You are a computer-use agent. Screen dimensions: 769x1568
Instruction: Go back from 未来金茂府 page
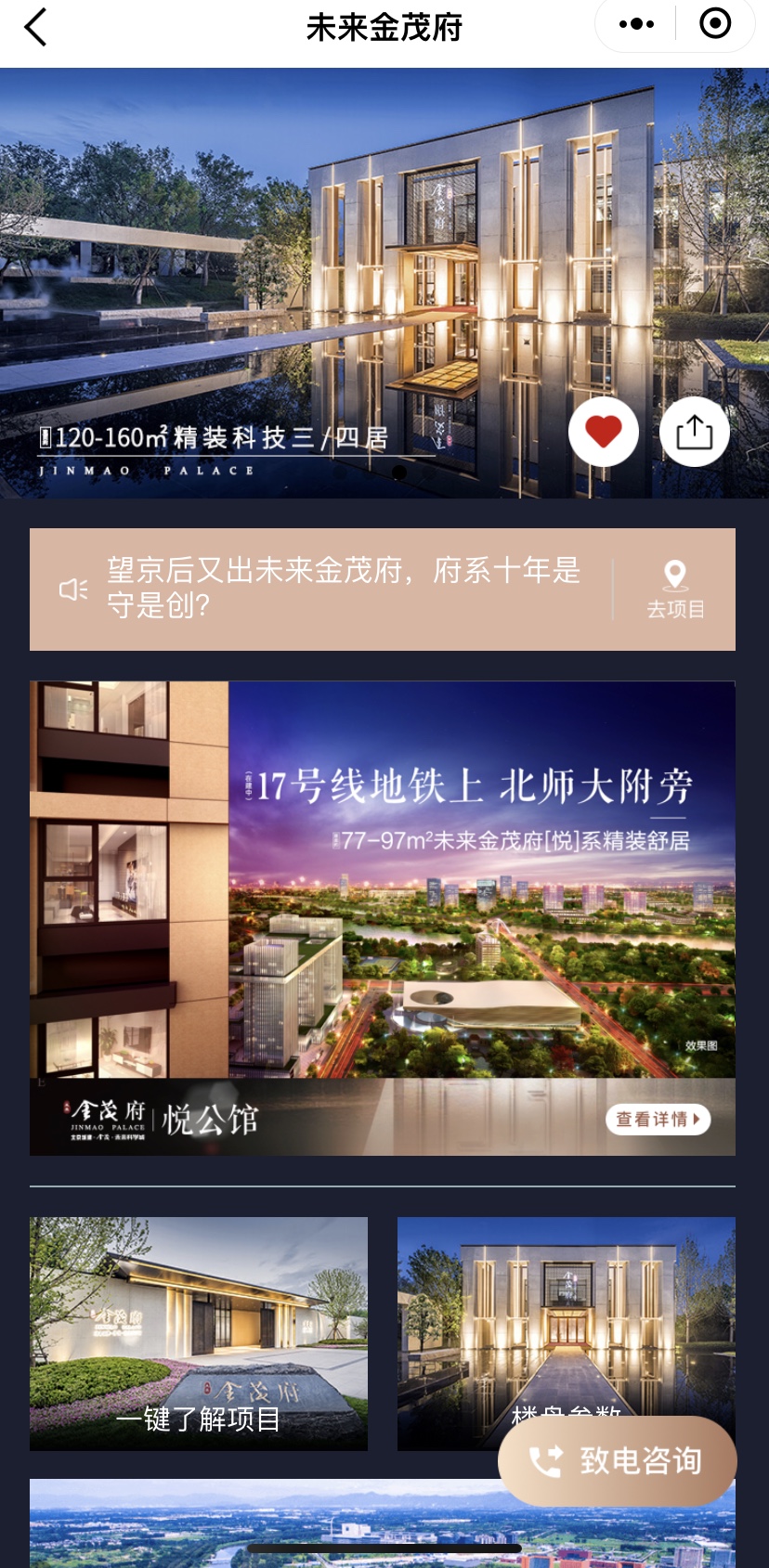click(x=35, y=27)
